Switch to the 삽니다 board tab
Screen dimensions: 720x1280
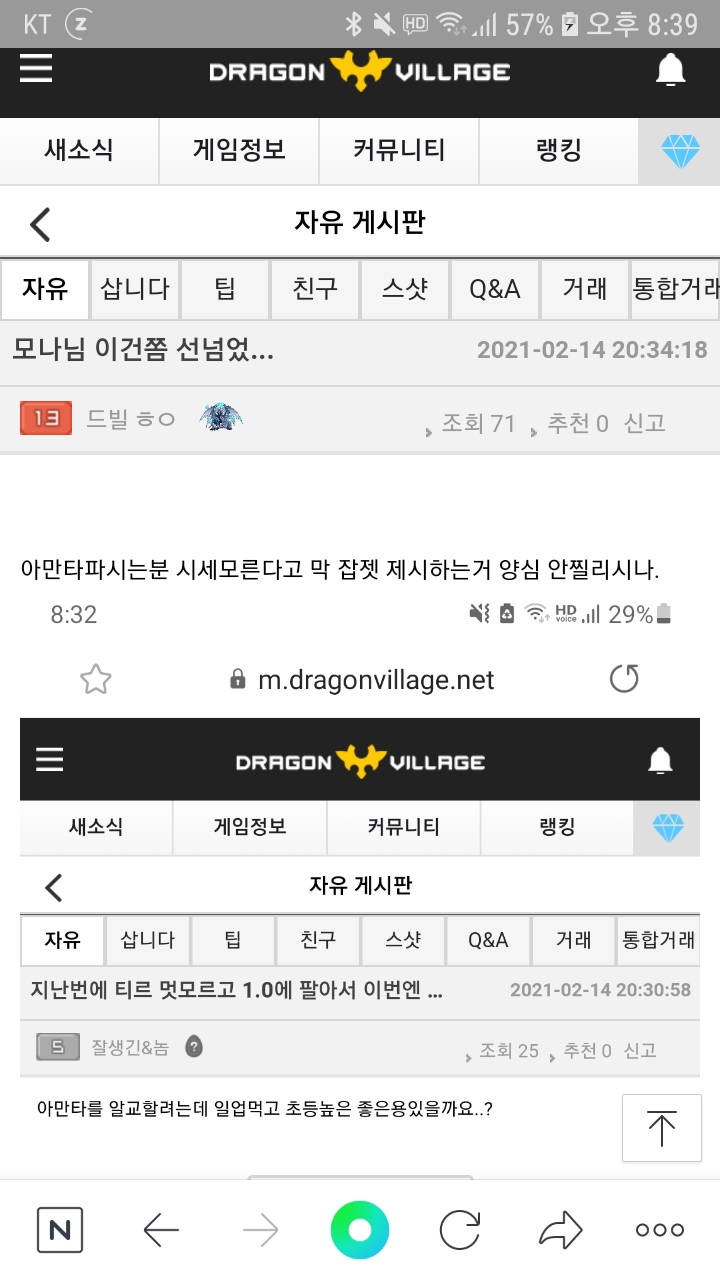(x=135, y=290)
